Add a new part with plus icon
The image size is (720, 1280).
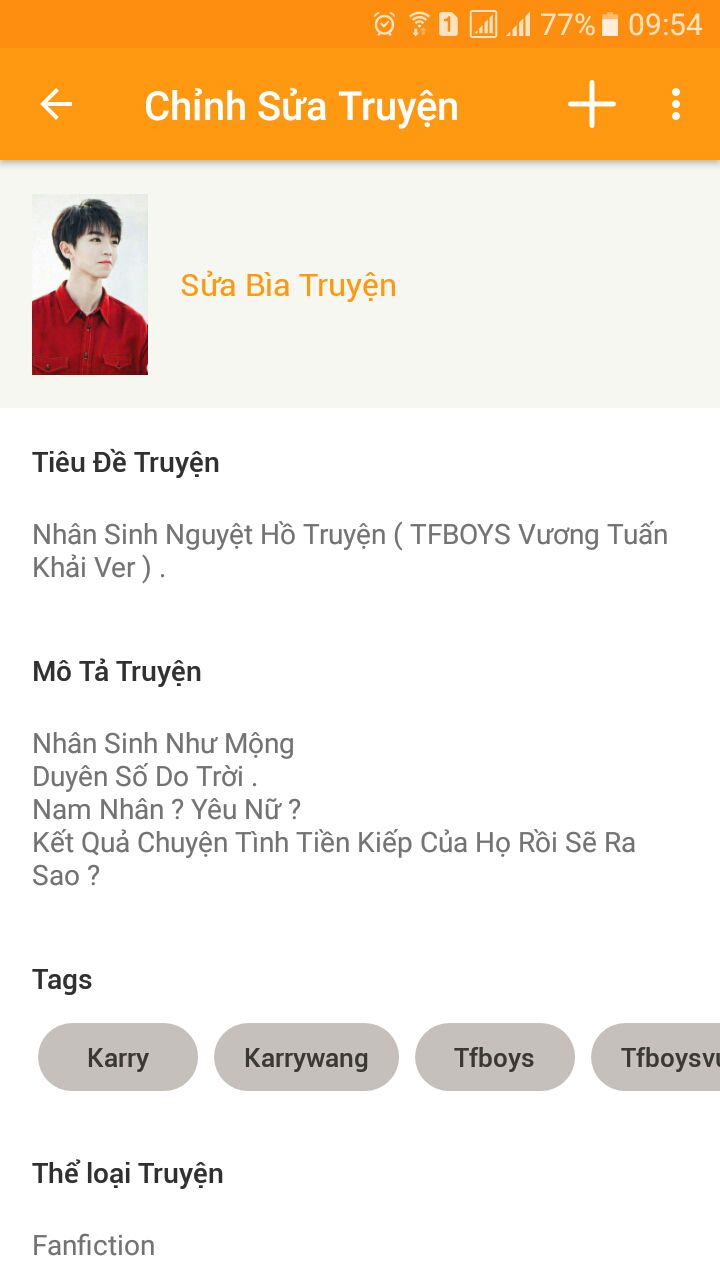pyautogui.click(x=592, y=104)
